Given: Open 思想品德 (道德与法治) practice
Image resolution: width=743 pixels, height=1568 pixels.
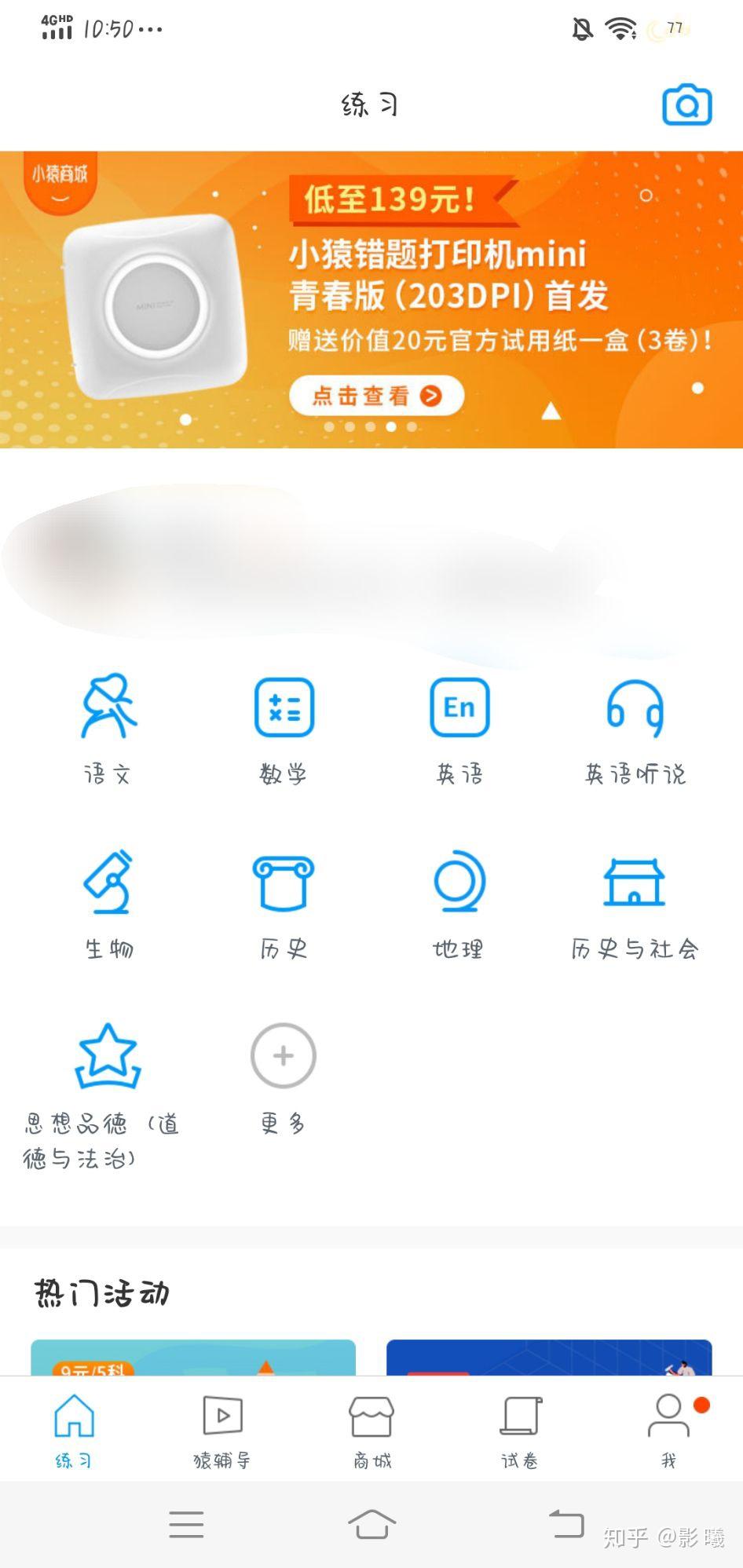Looking at the screenshot, I should (x=107, y=1091).
